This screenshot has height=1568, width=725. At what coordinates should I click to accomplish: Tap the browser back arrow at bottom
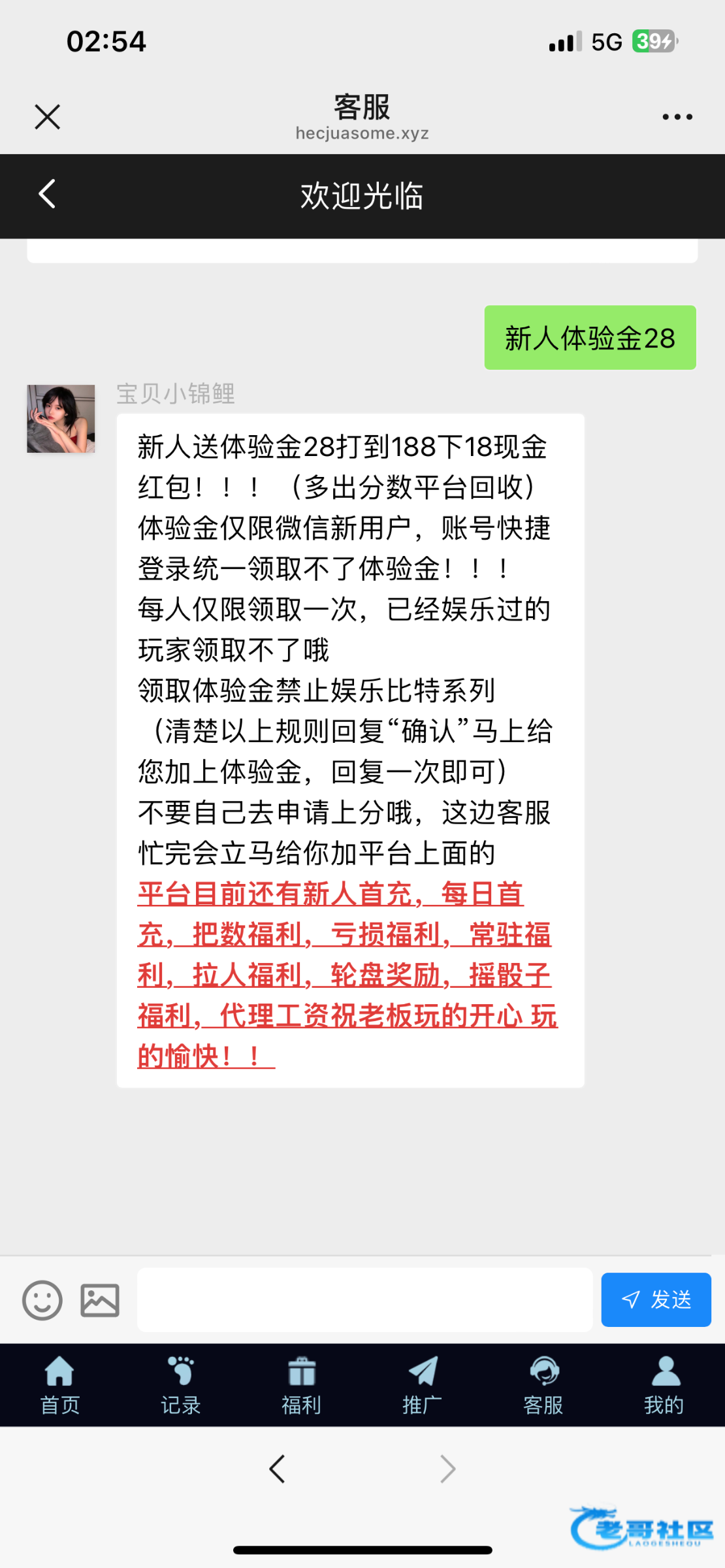(277, 1469)
